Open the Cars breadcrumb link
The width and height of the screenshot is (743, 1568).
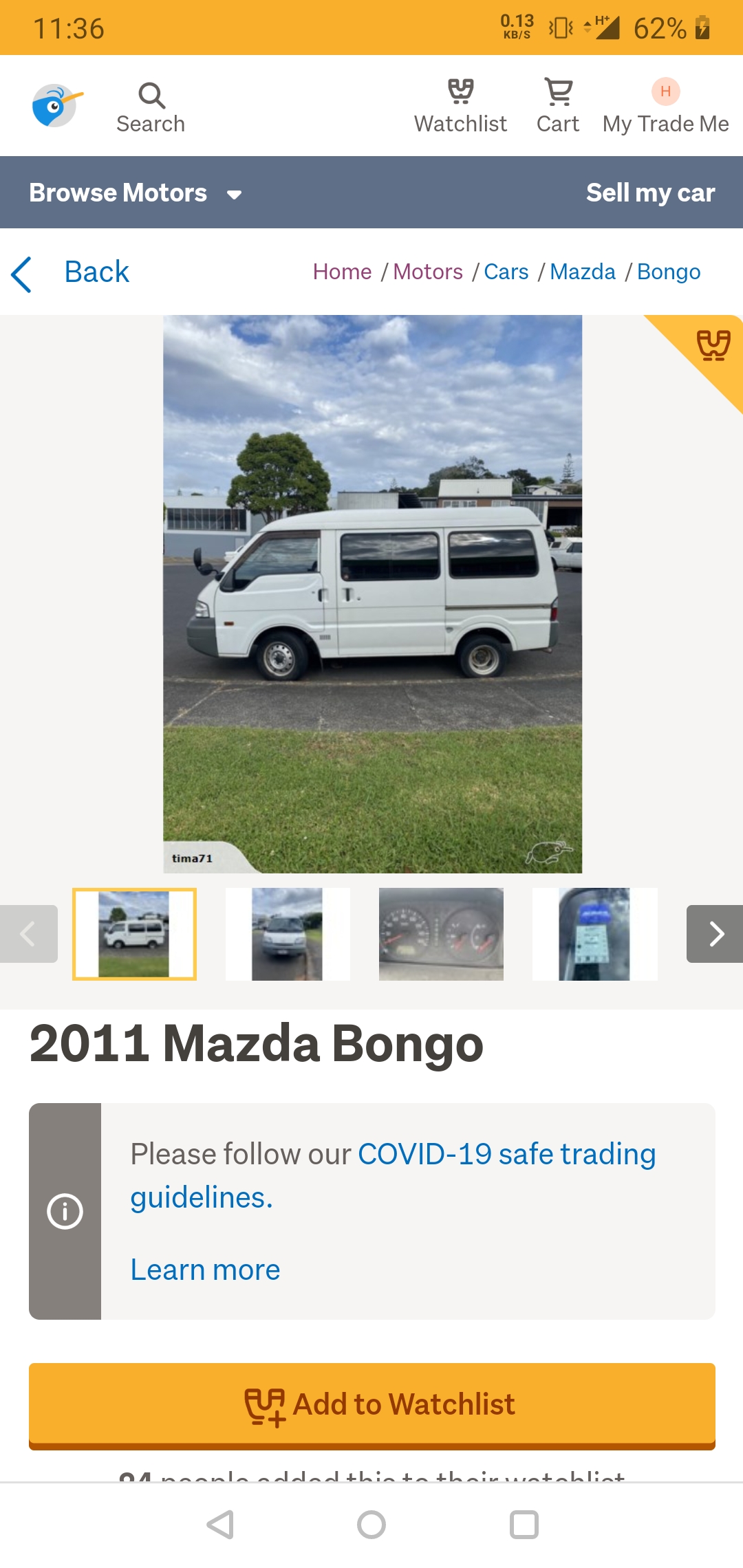point(506,272)
